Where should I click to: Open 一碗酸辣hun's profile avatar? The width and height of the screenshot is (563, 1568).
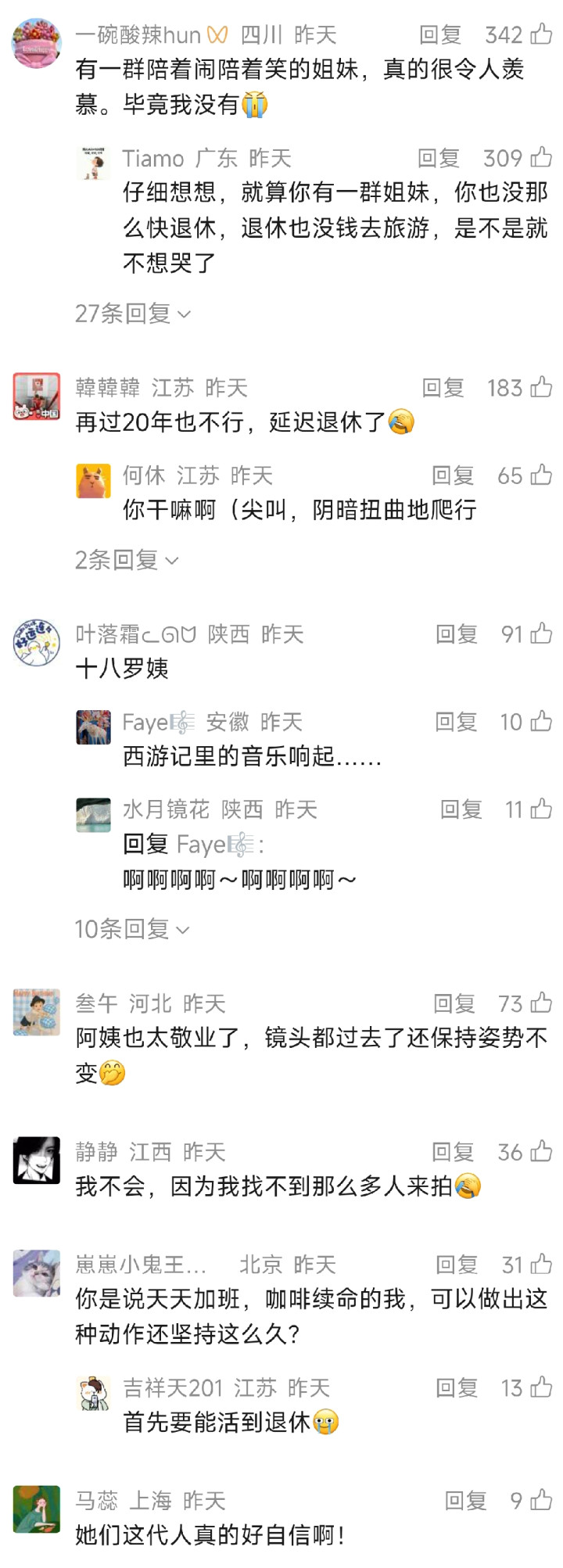[x=37, y=43]
